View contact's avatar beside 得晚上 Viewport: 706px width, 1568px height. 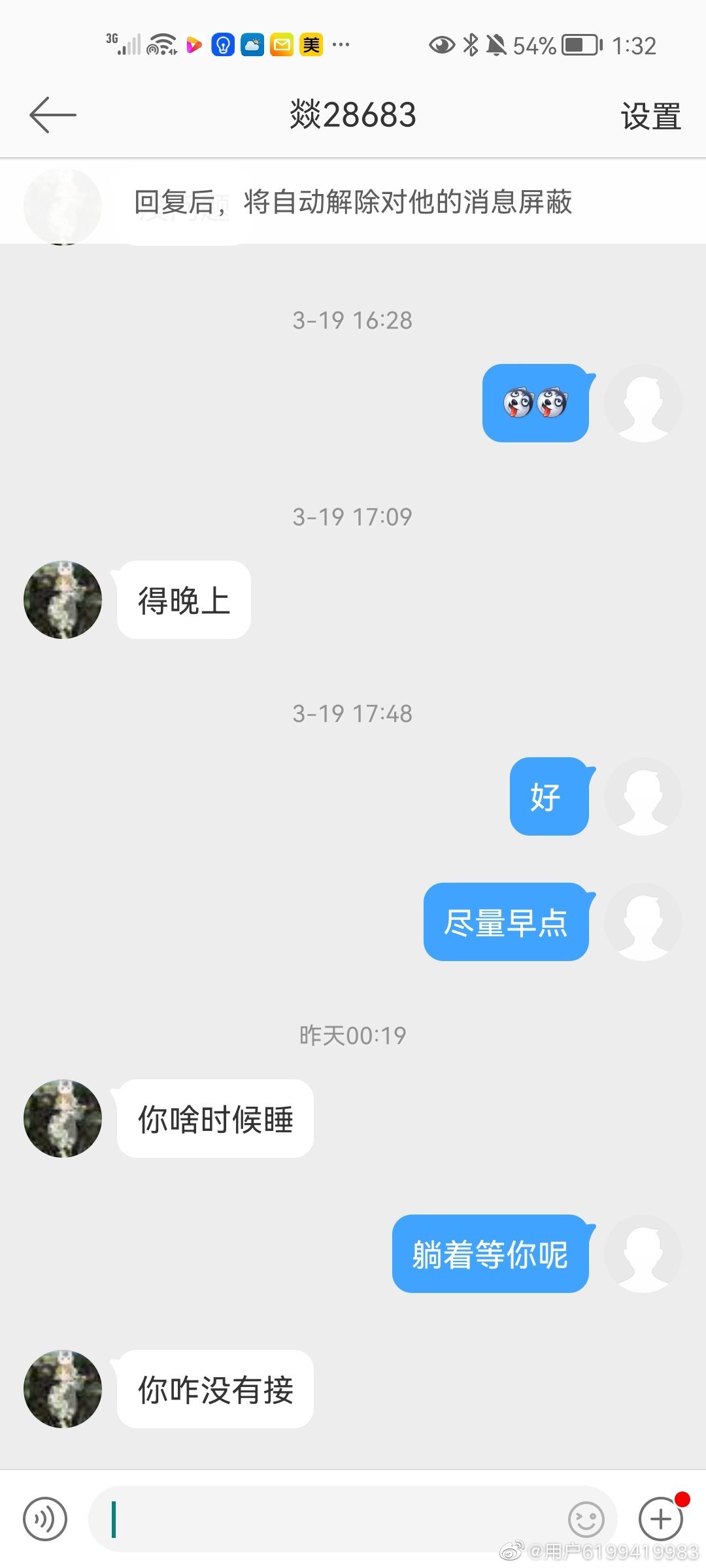(63, 600)
